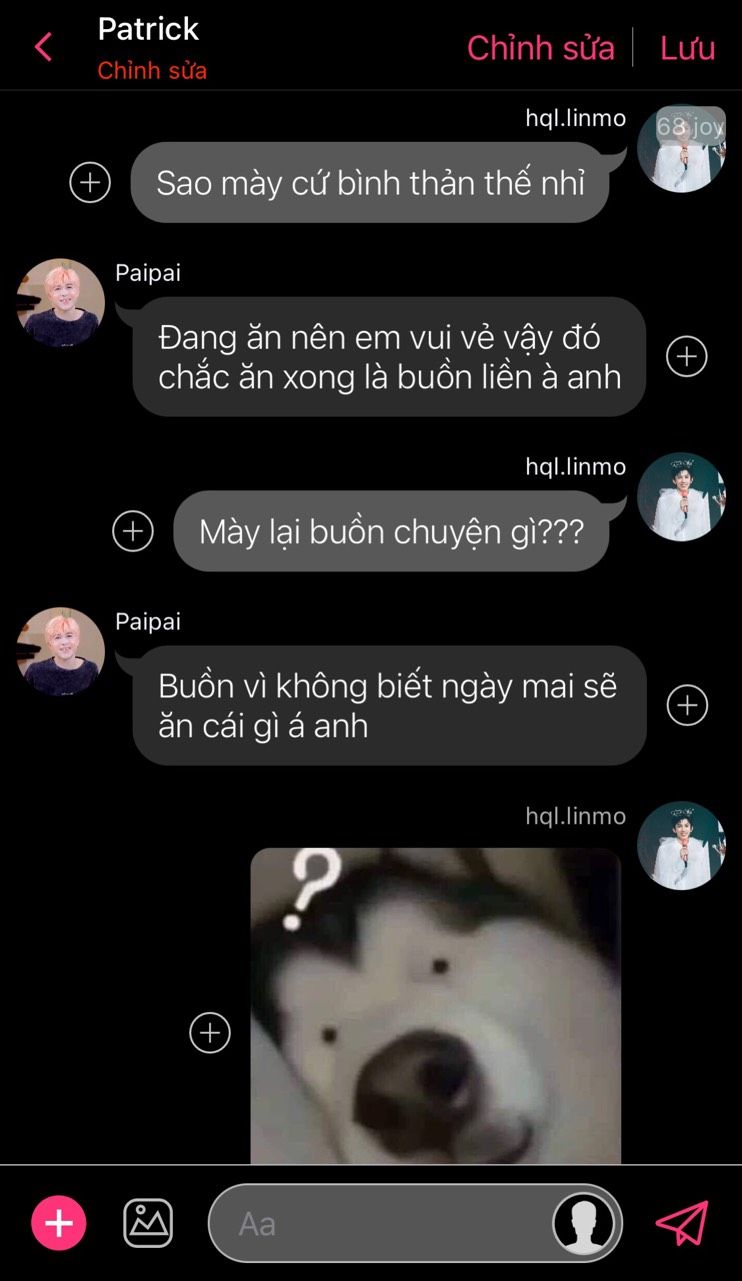Switch sender via avatar in input box
This screenshot has width=742, height=1281.
pyautogui.click(x=584, y=1223)
